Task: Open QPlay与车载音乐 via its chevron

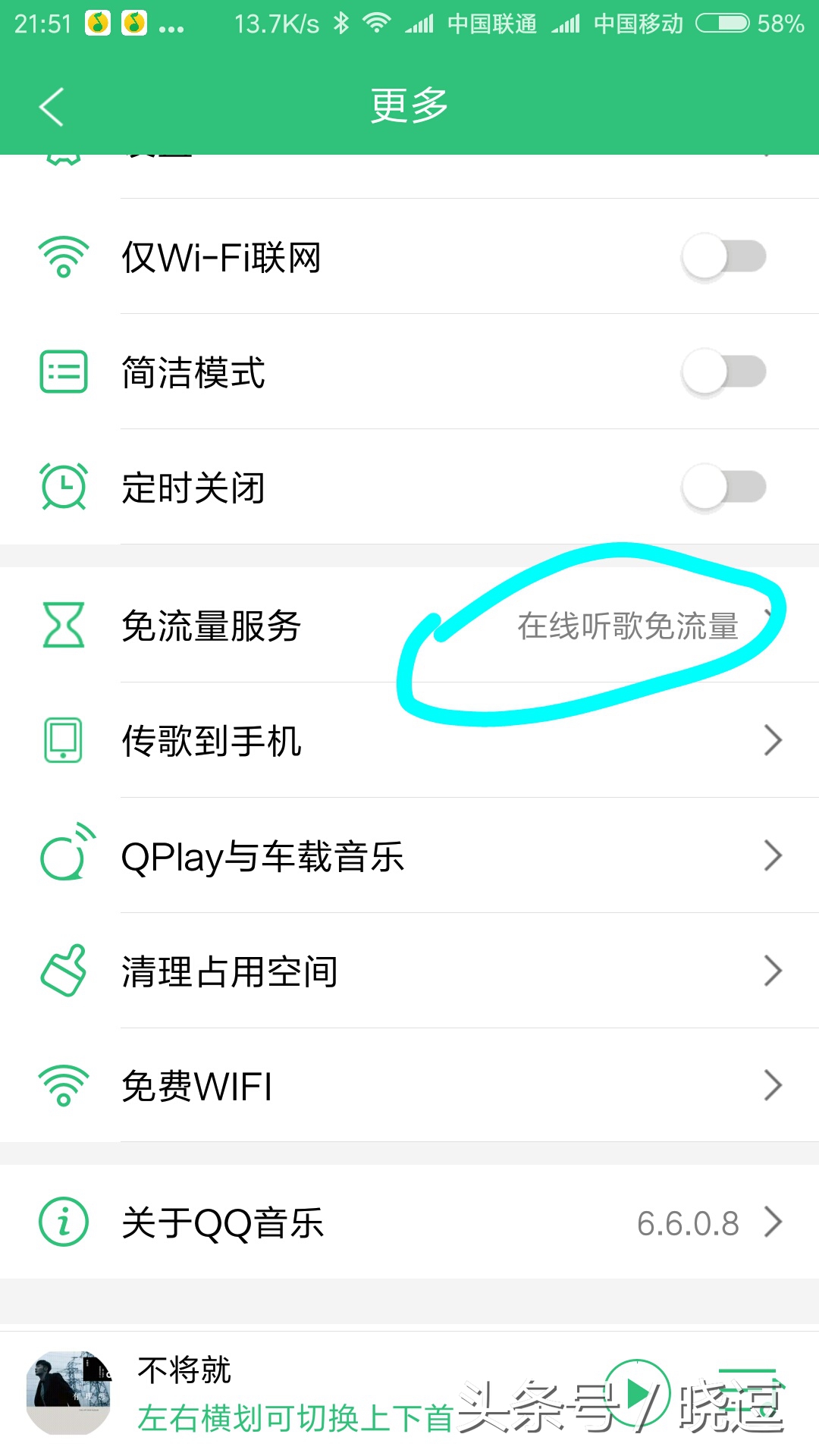Action: (772, 855)
